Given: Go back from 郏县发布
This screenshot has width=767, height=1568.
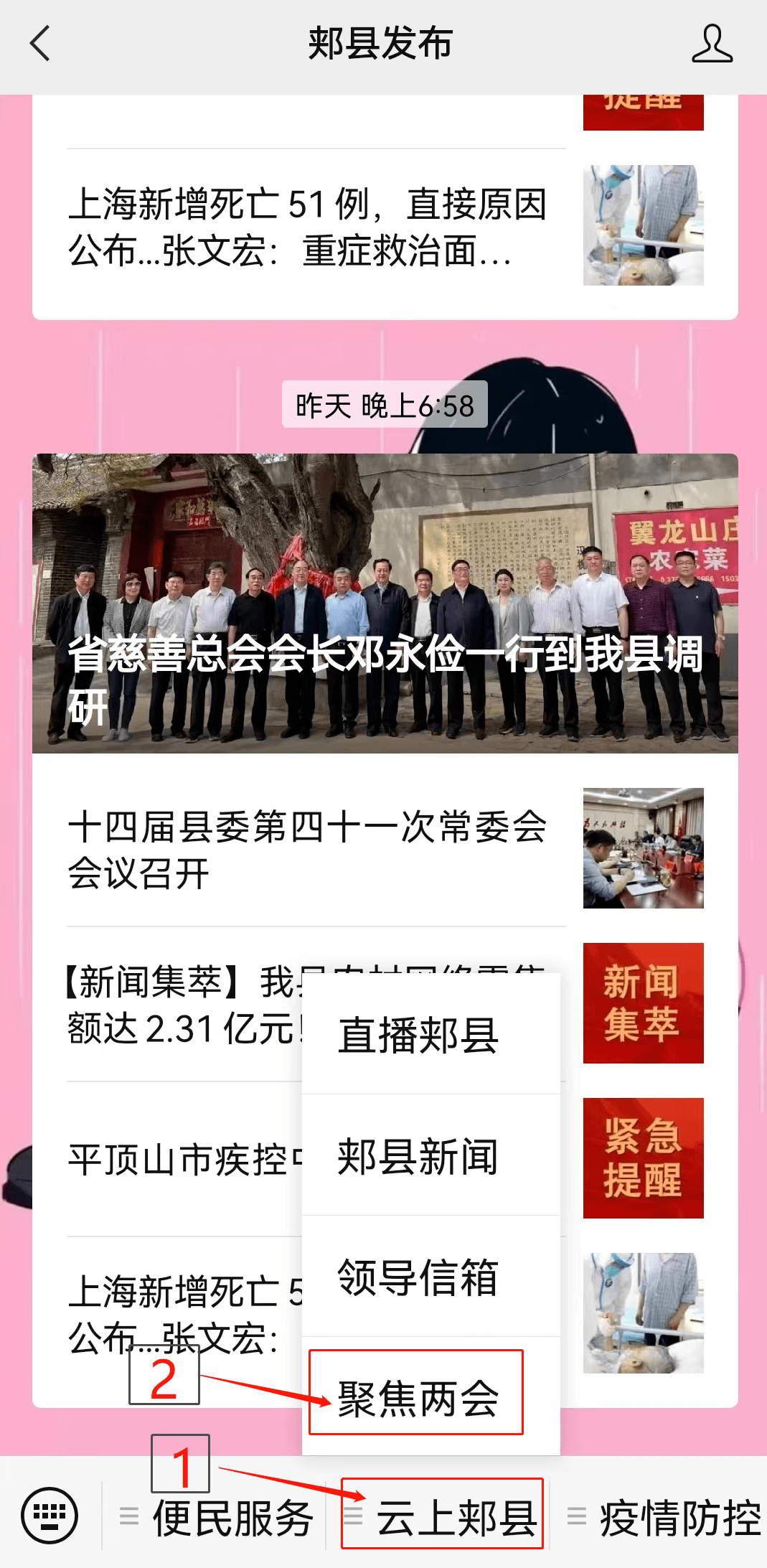Looking at the screenshot, I should pyautogui.click(x=40, y=43).
